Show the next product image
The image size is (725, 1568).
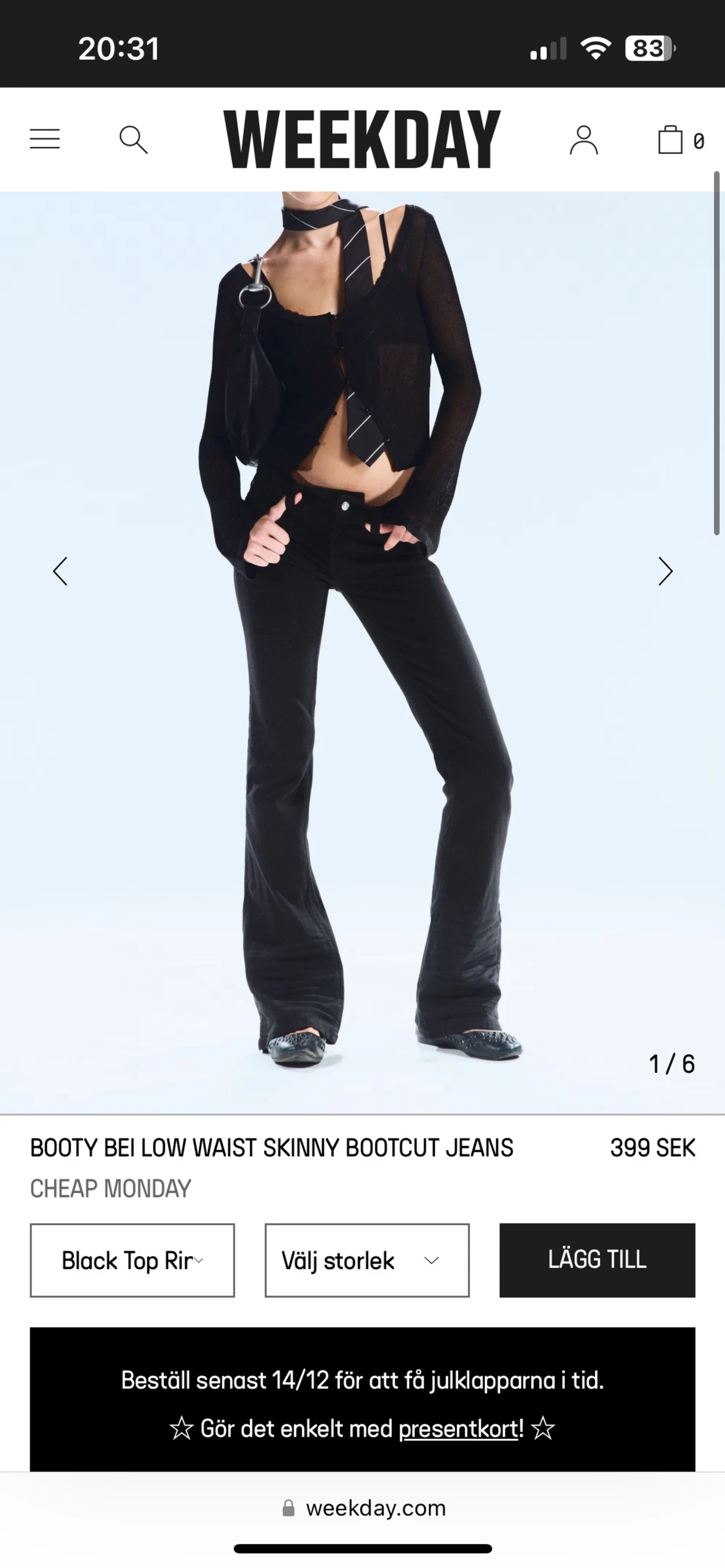coord(665,571)
